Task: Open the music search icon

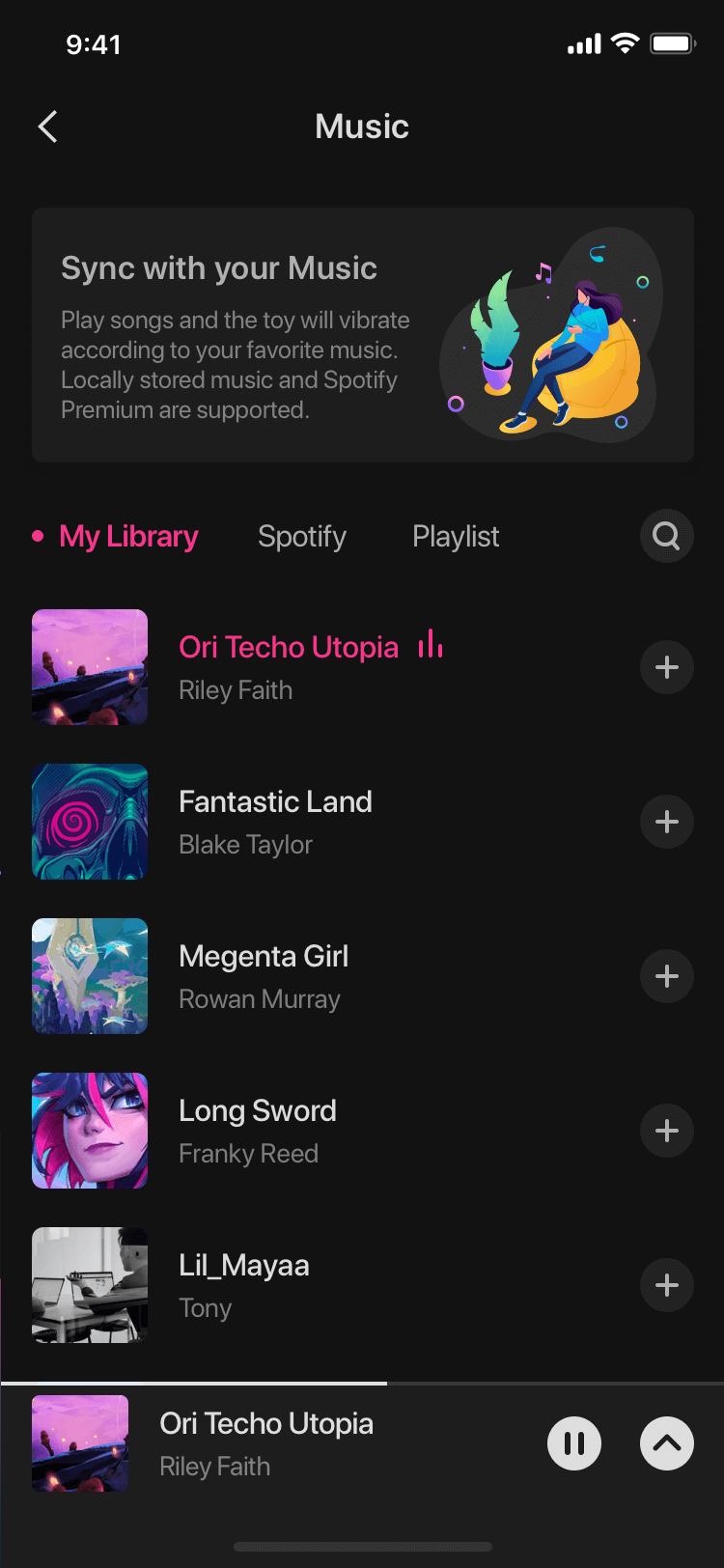Action: click(x=666, y=536)
